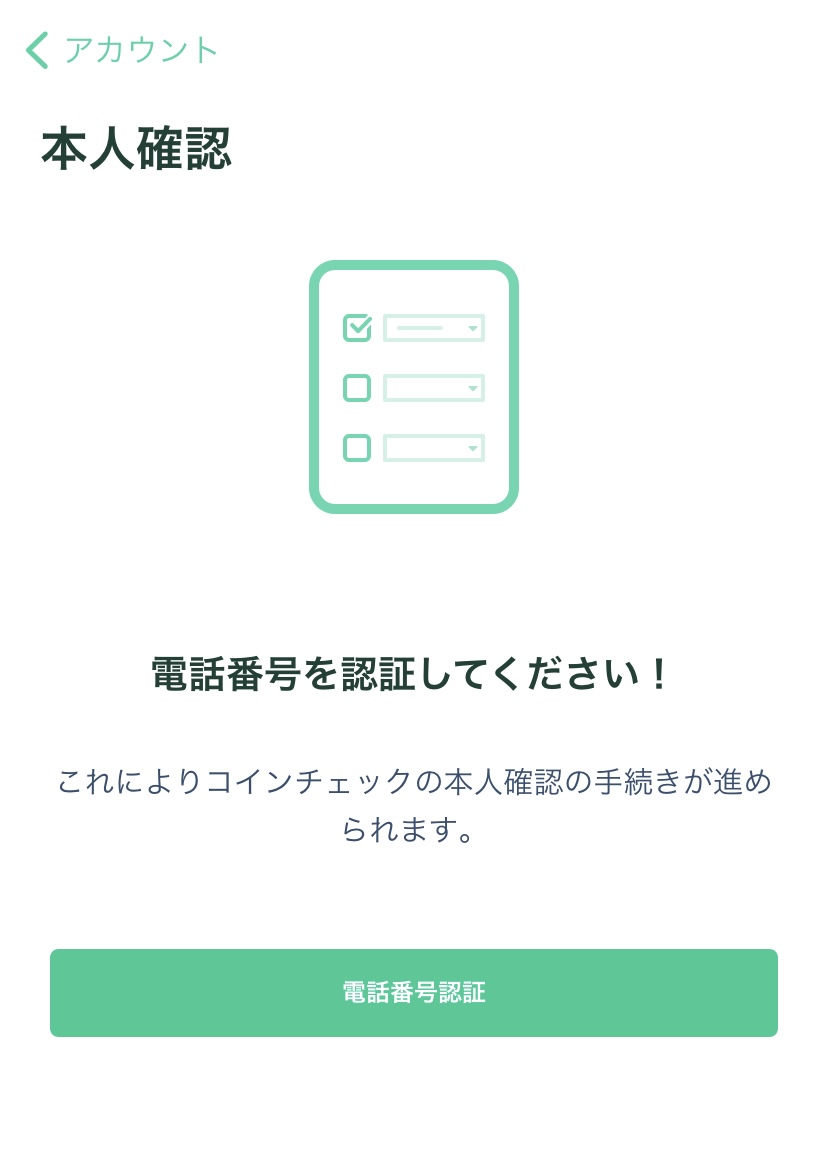Click the second dropdown arrow in the illustration
Screen dimensions: 828x1172
click(x=471, y=388)
